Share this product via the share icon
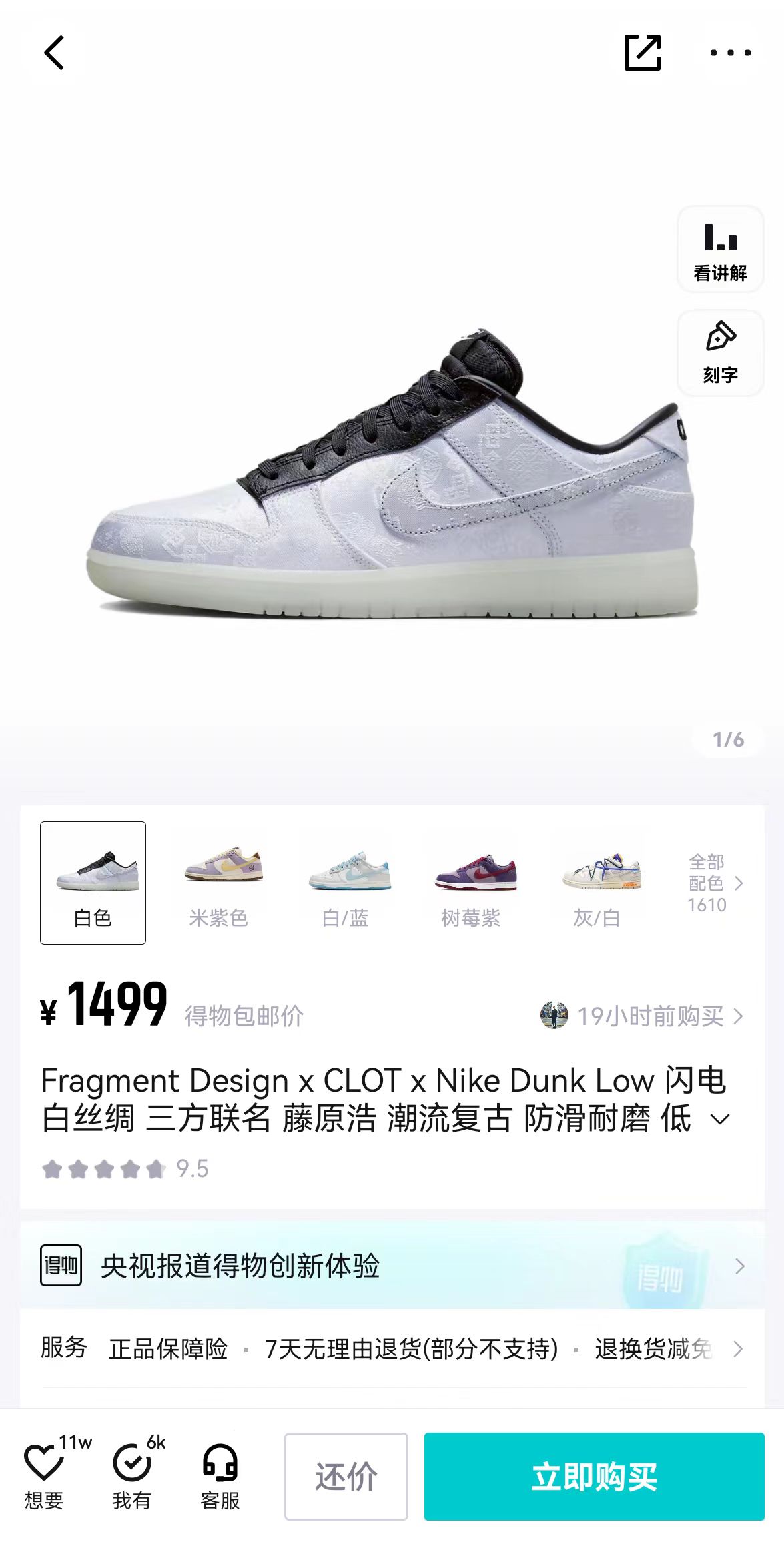Viewport: 784px width, 1544px height. [x=642, y=53]
